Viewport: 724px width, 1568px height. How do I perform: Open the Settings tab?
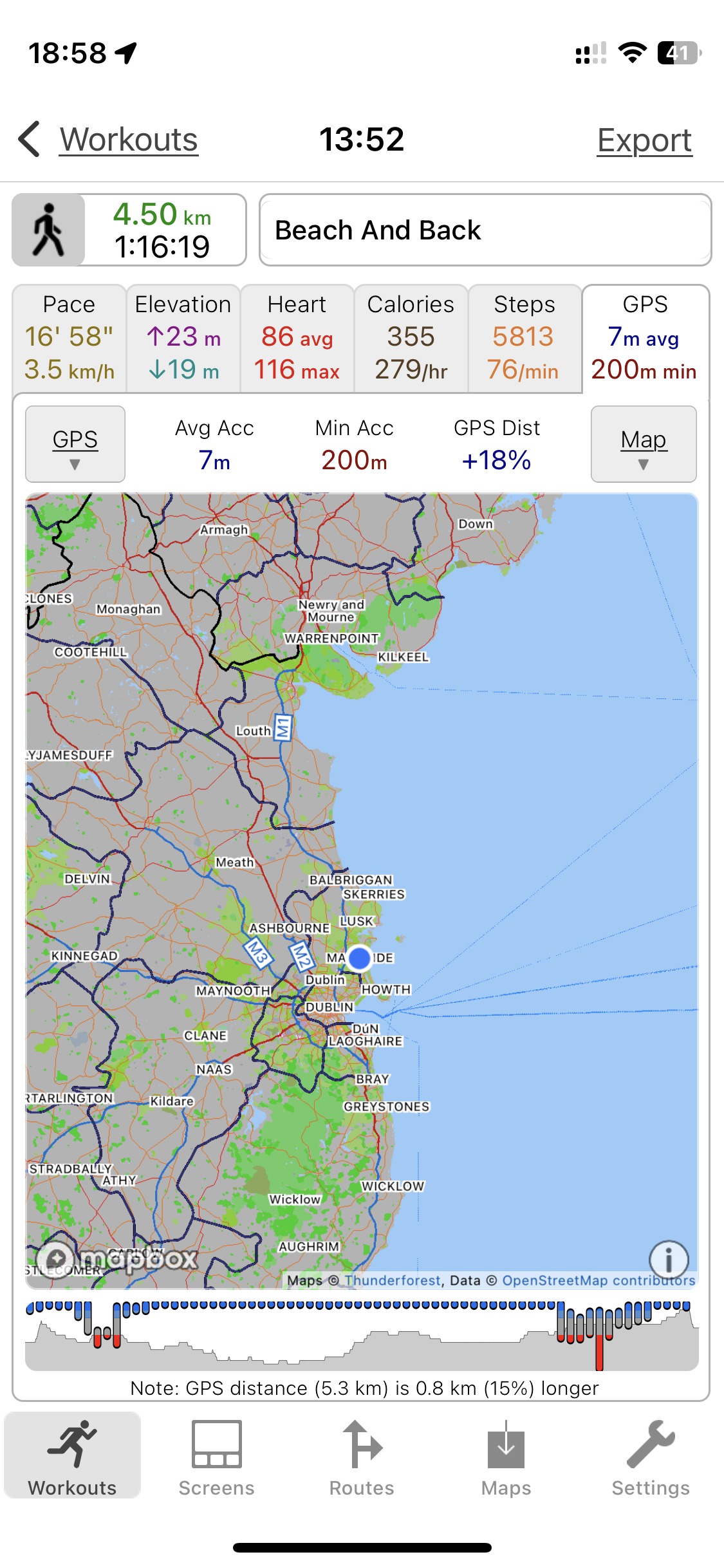[x=651, y=1457]
